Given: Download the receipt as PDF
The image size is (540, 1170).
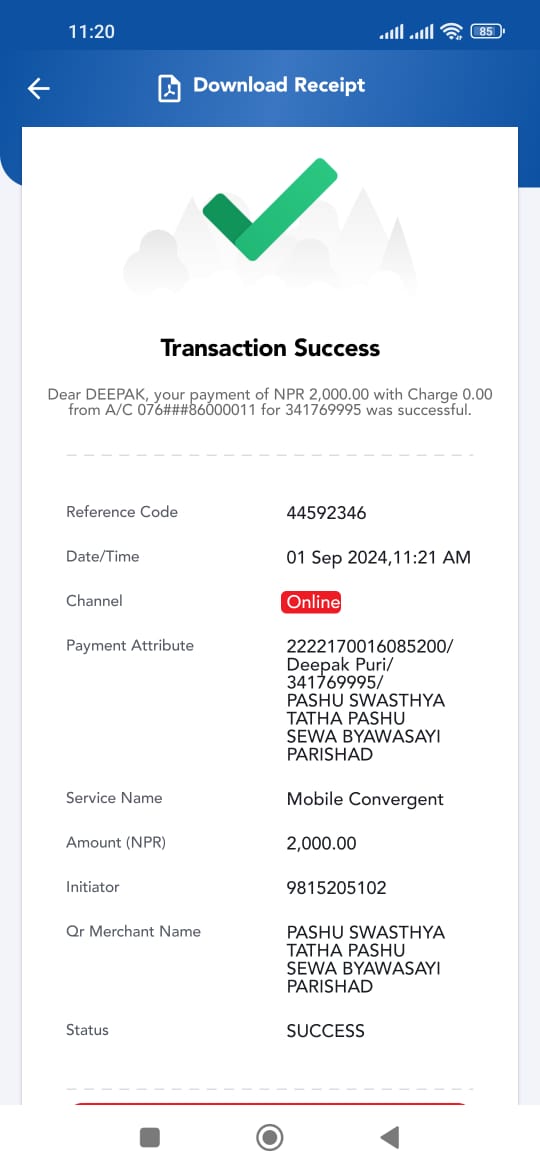Looking at the screenshot, I should coord(262,87).
